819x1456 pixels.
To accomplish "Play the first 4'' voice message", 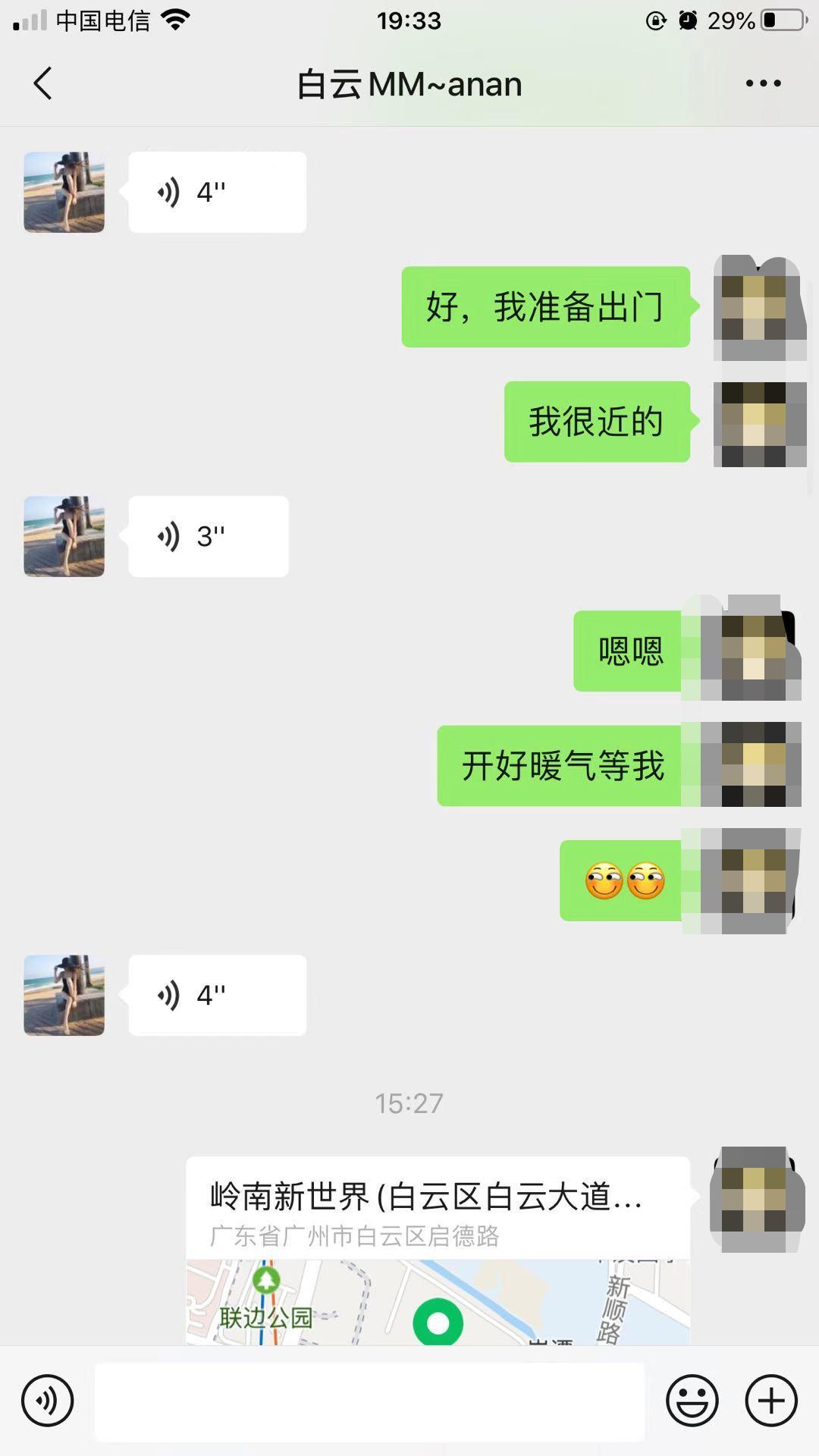I will (216, 191).
